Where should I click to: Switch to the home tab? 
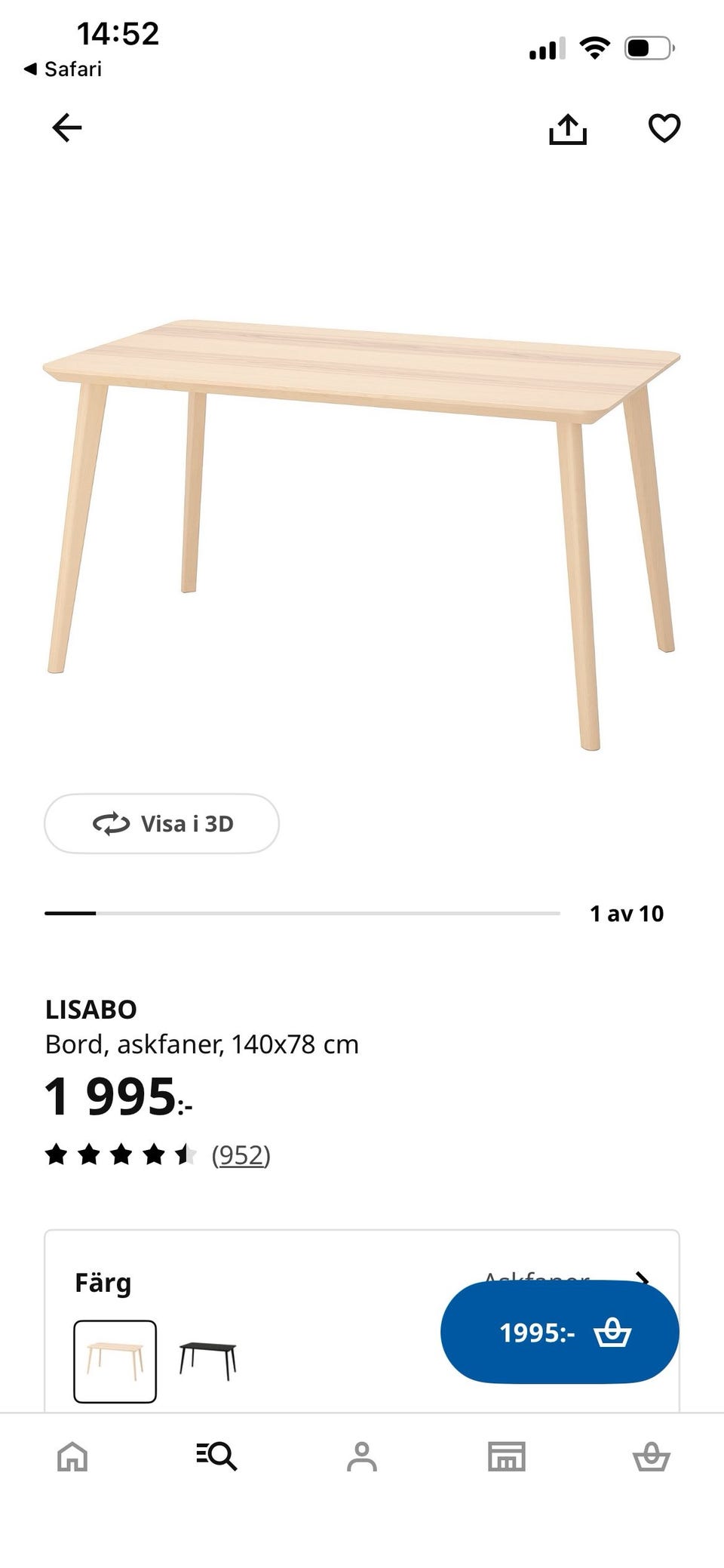[x=72, y=1456]
